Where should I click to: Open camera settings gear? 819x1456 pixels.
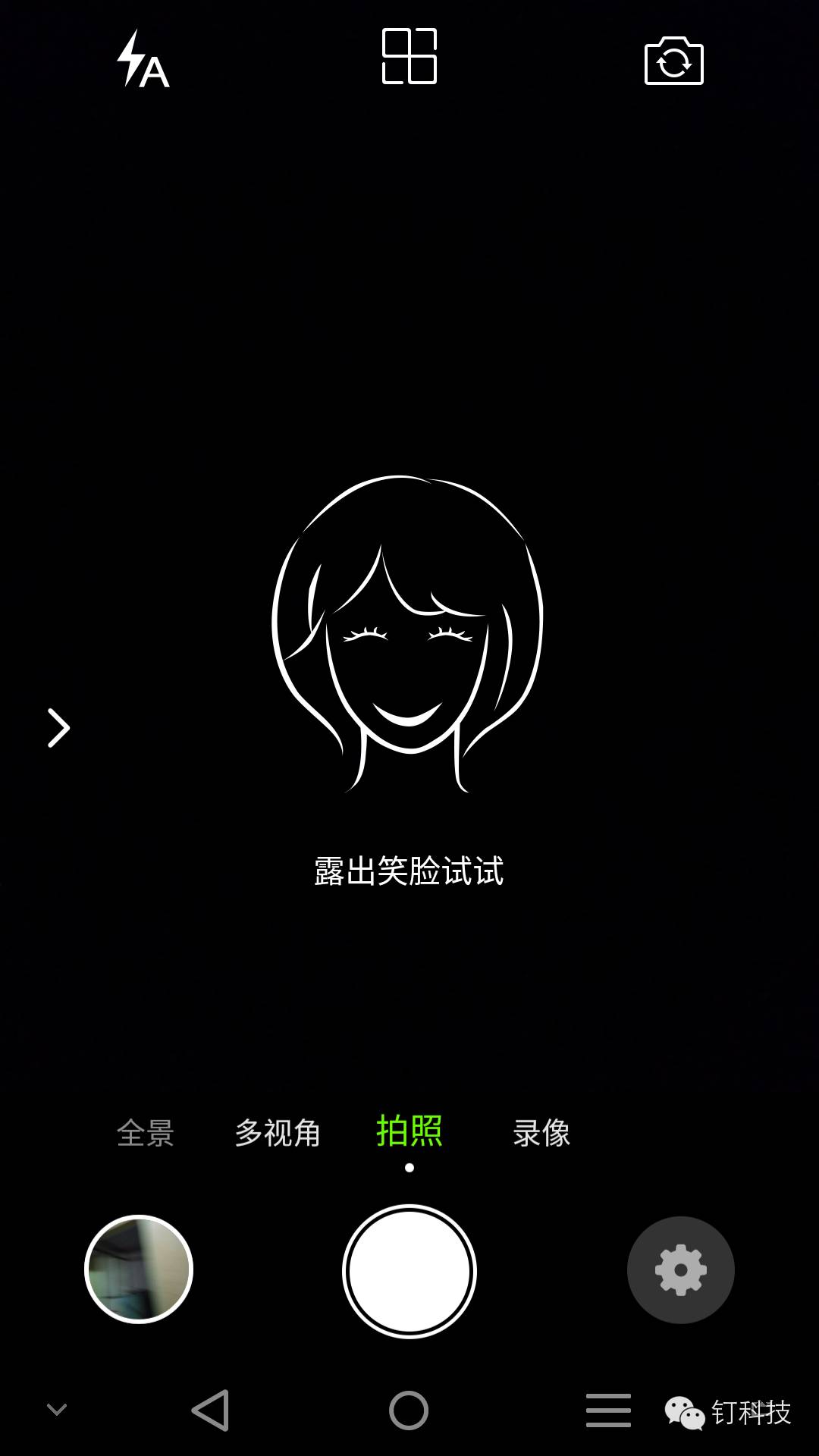tap(680, 1269)
